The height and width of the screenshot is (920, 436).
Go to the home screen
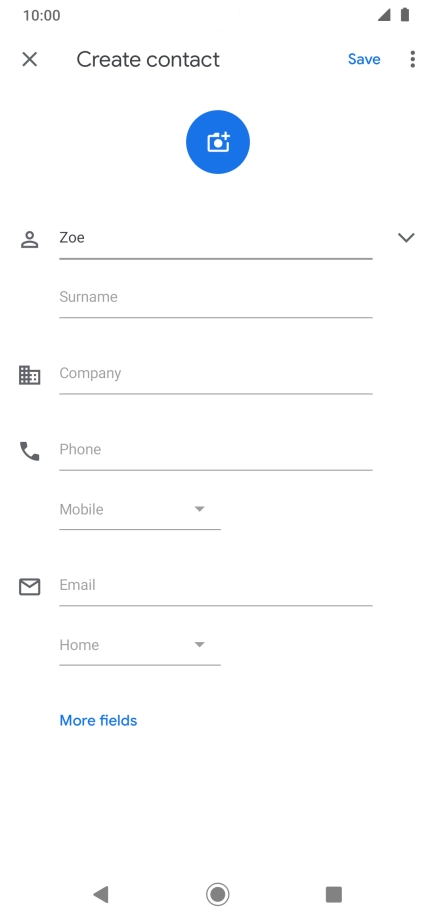pos(218,894)
